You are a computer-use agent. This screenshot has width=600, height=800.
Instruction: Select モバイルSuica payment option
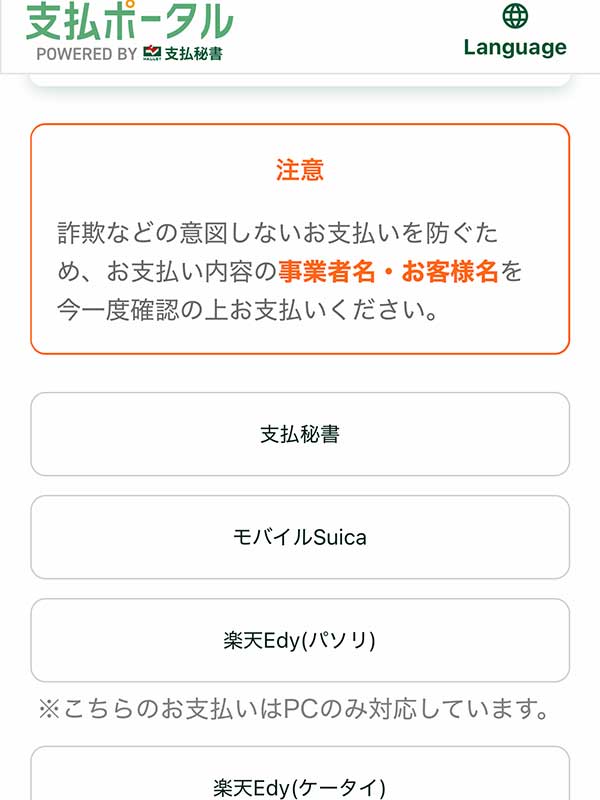300,537
